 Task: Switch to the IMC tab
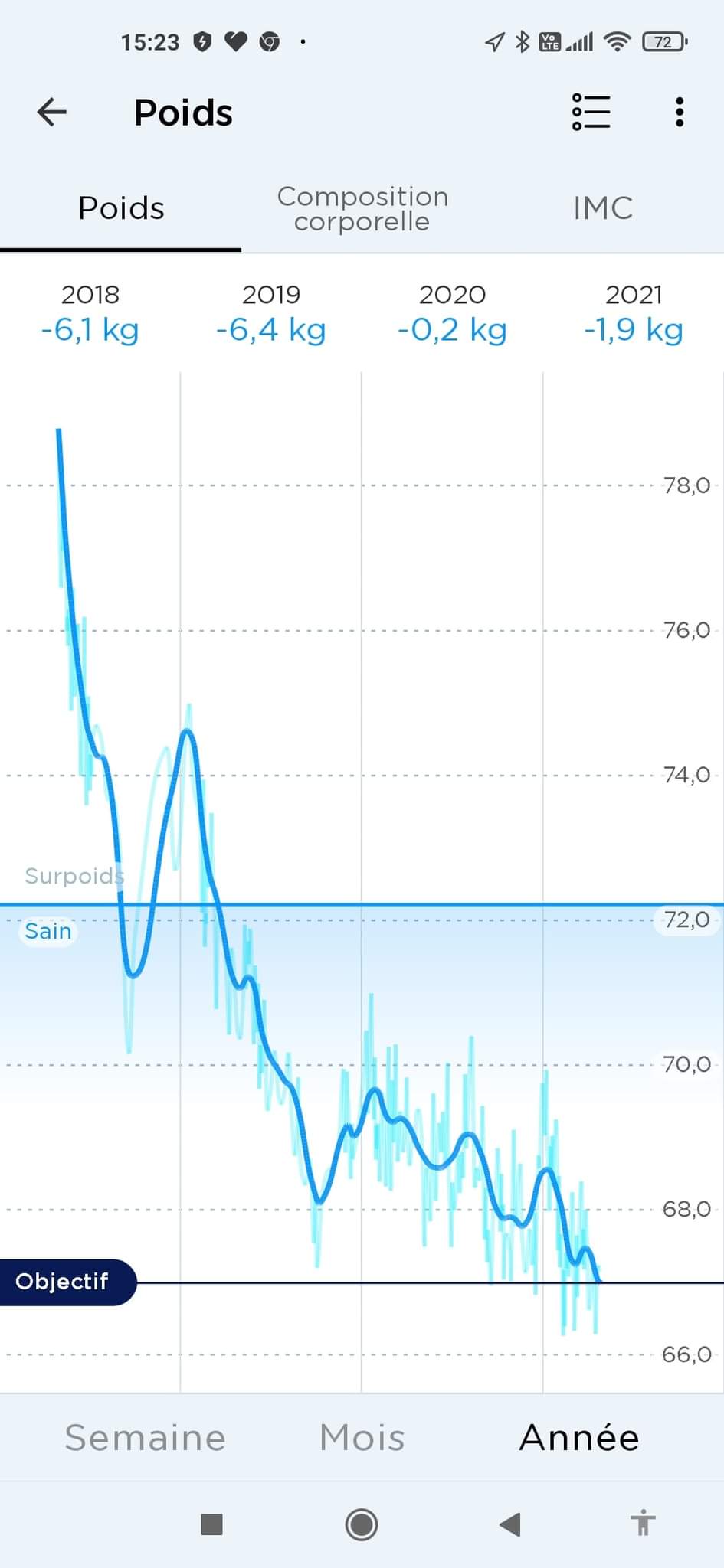tap(603, 208)
